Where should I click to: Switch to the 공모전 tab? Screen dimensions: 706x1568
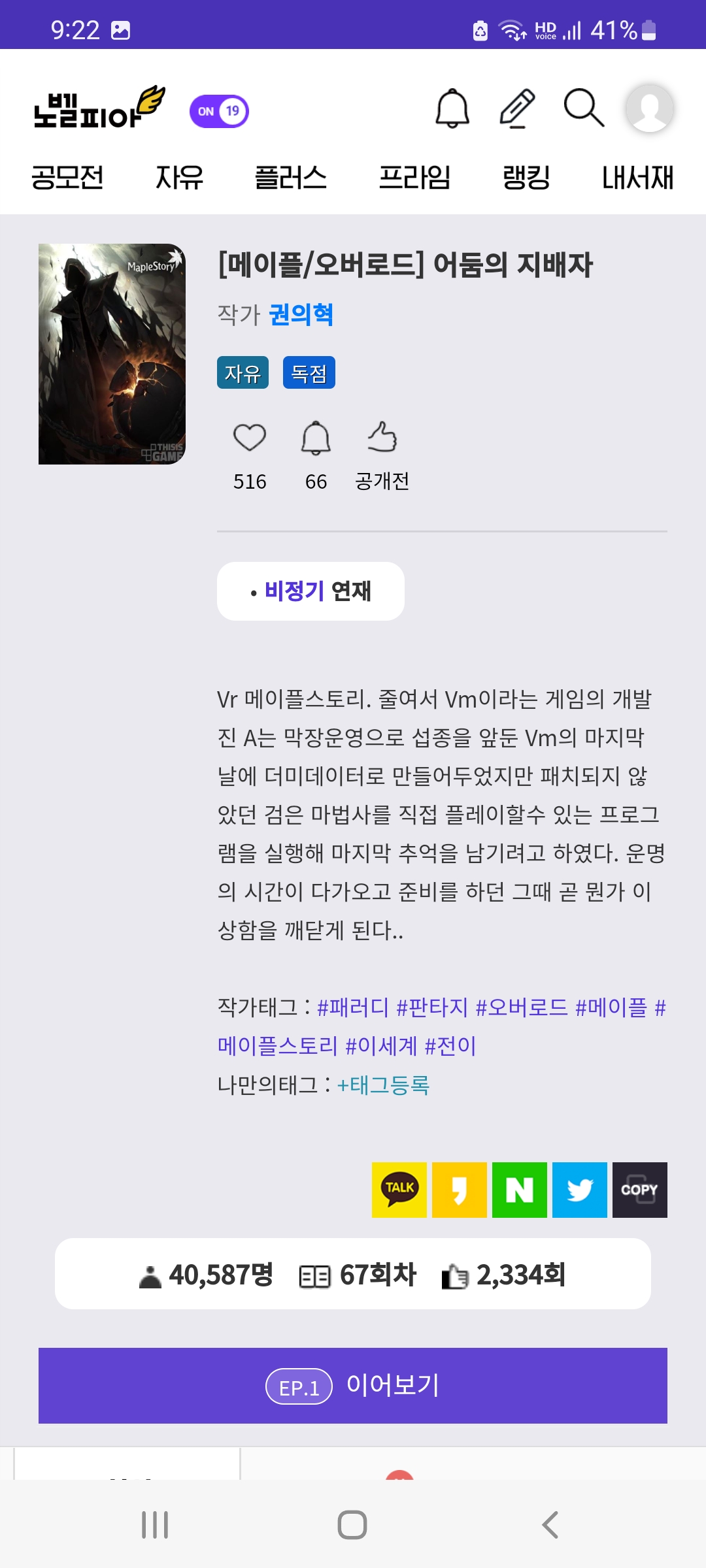tap(67, 177)
